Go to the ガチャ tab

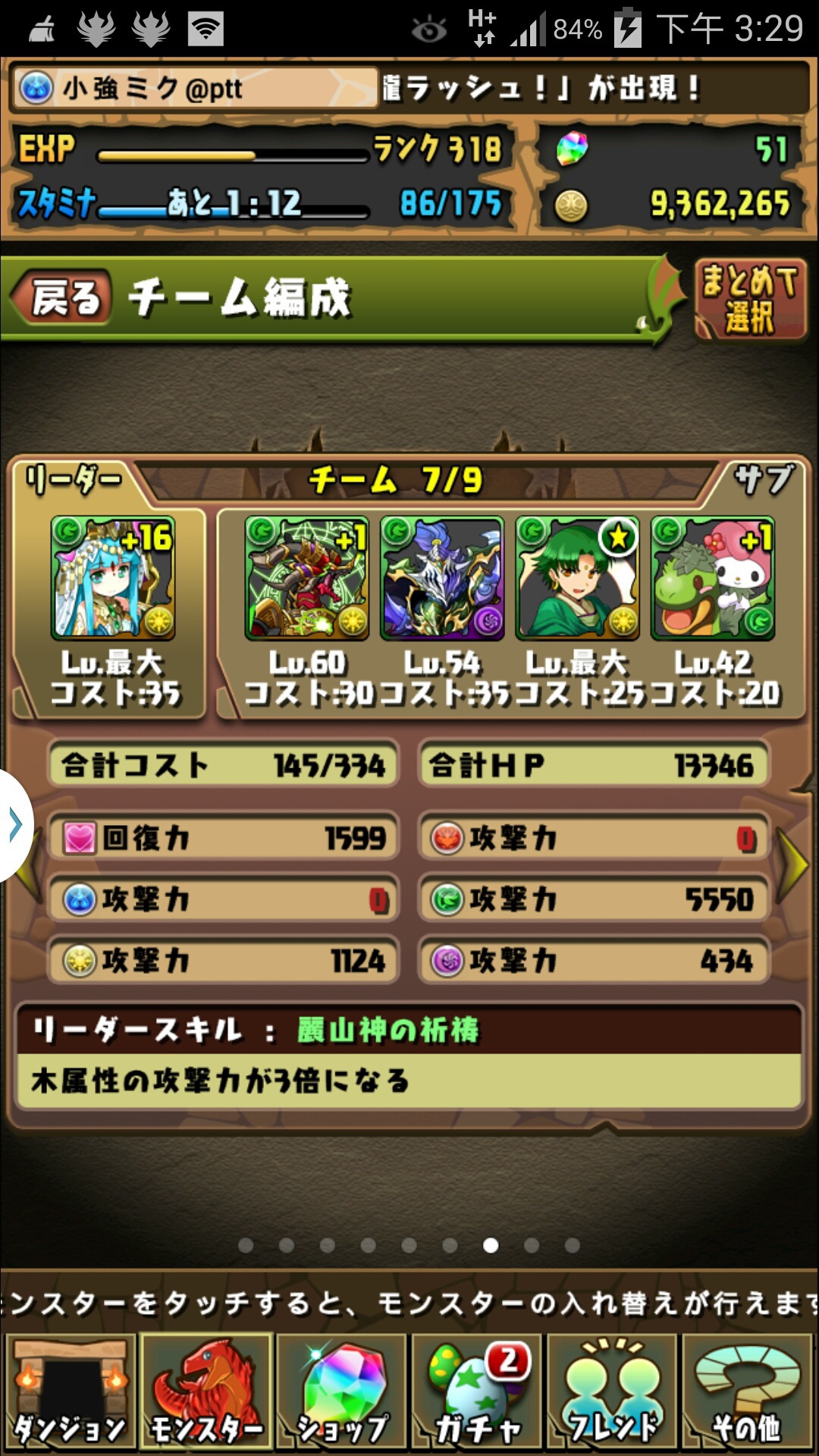coord(476,1393)
